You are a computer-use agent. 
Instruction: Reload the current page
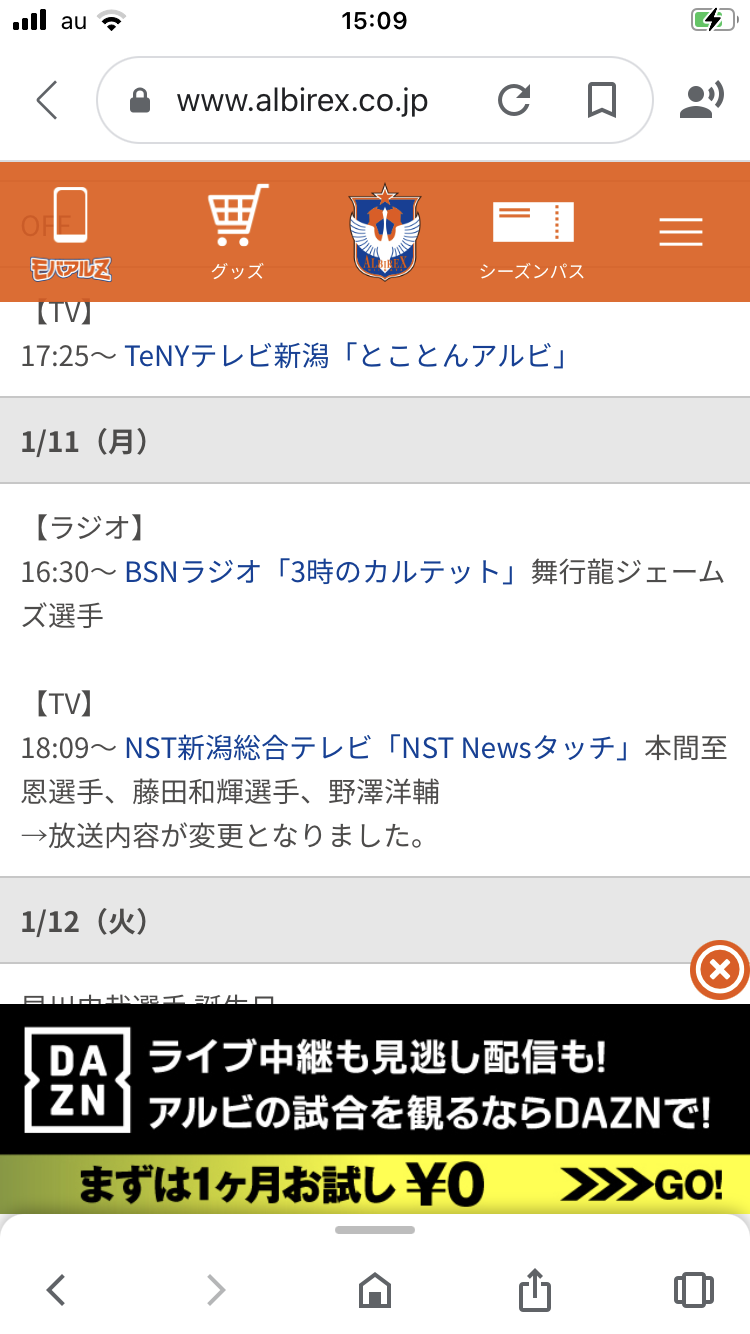(514, 100)
